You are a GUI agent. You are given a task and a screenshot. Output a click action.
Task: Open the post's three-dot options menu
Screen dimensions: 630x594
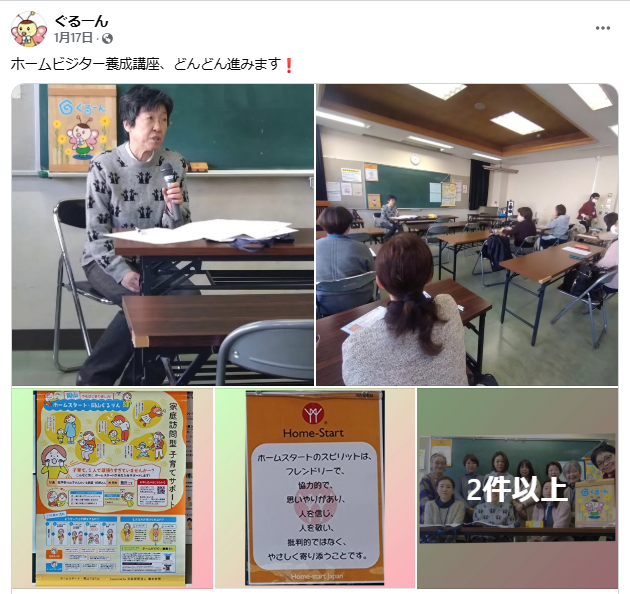603,29
